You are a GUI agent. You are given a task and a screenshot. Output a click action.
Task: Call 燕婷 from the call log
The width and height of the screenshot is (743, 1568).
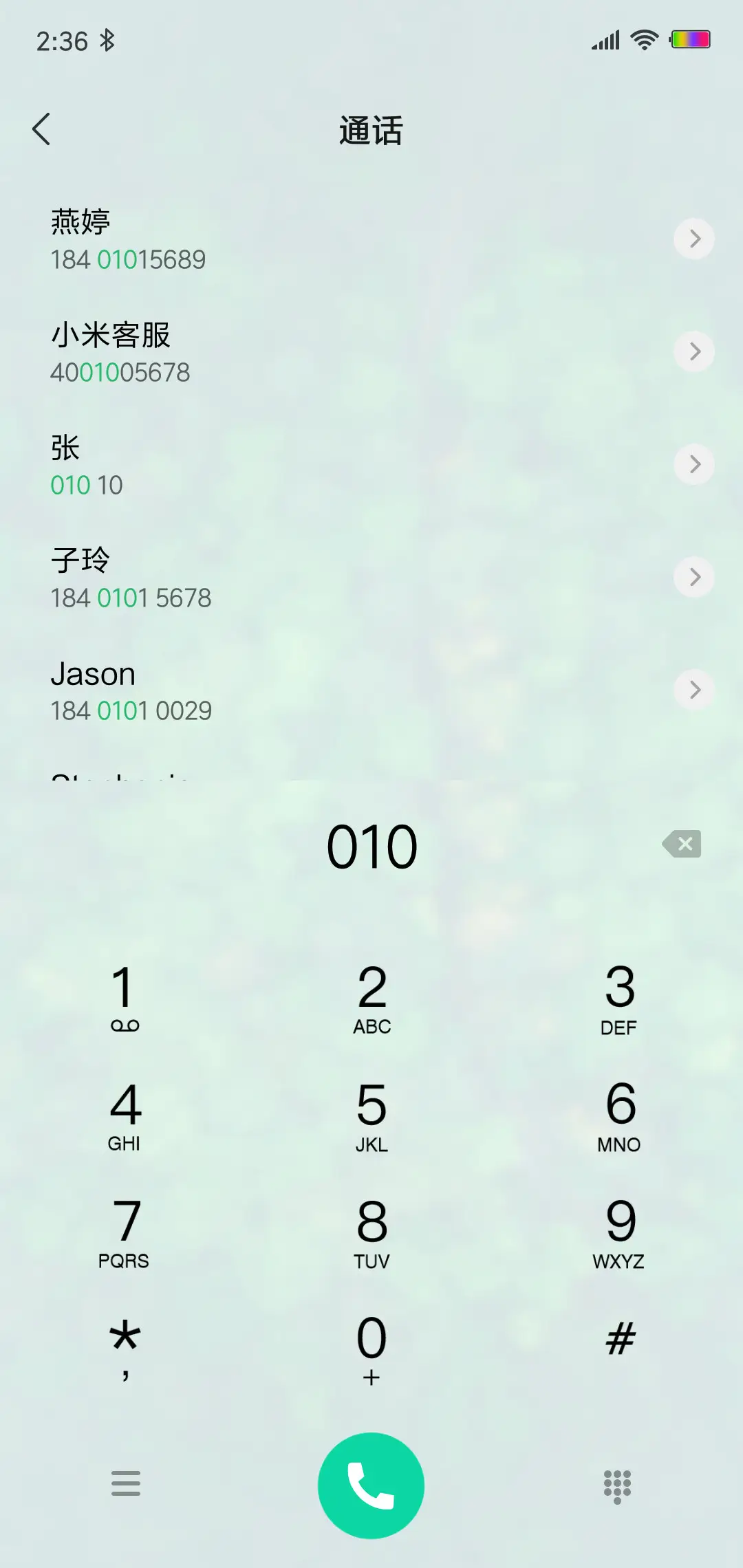(x=275, y=239)
